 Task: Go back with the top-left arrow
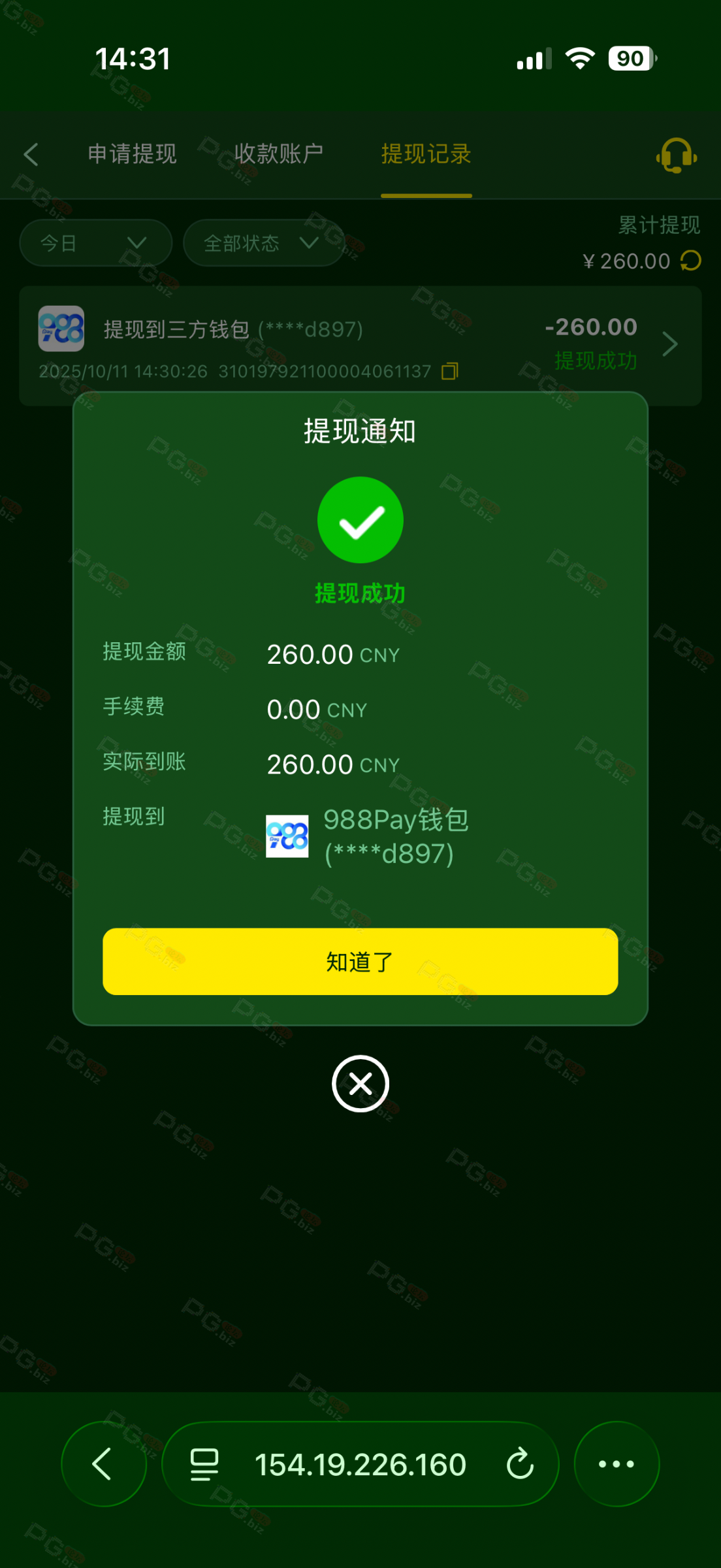31,155
